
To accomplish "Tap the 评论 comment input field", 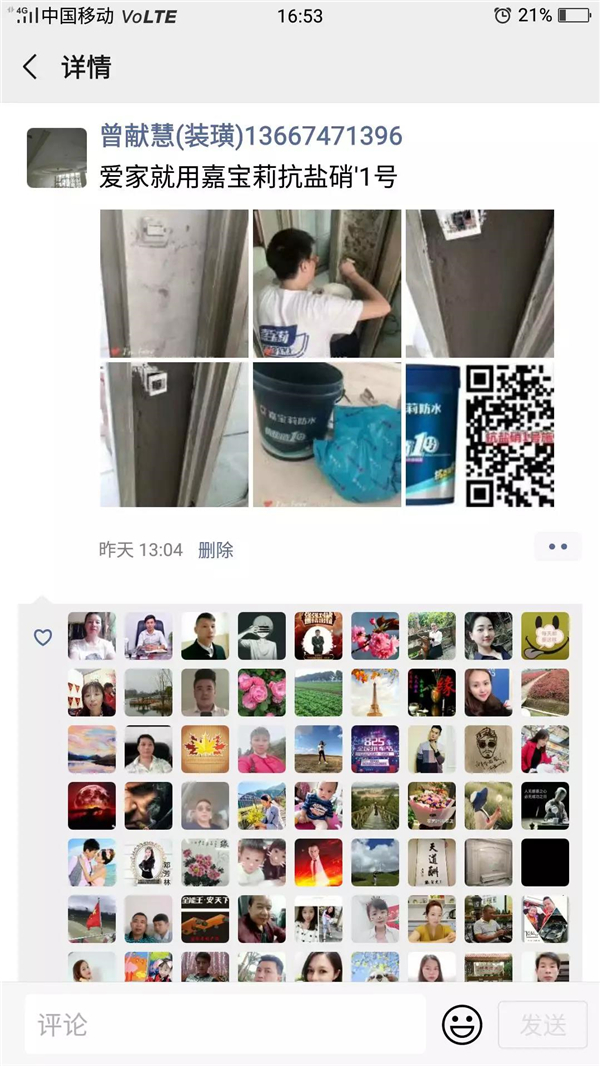I will 225,1024.
